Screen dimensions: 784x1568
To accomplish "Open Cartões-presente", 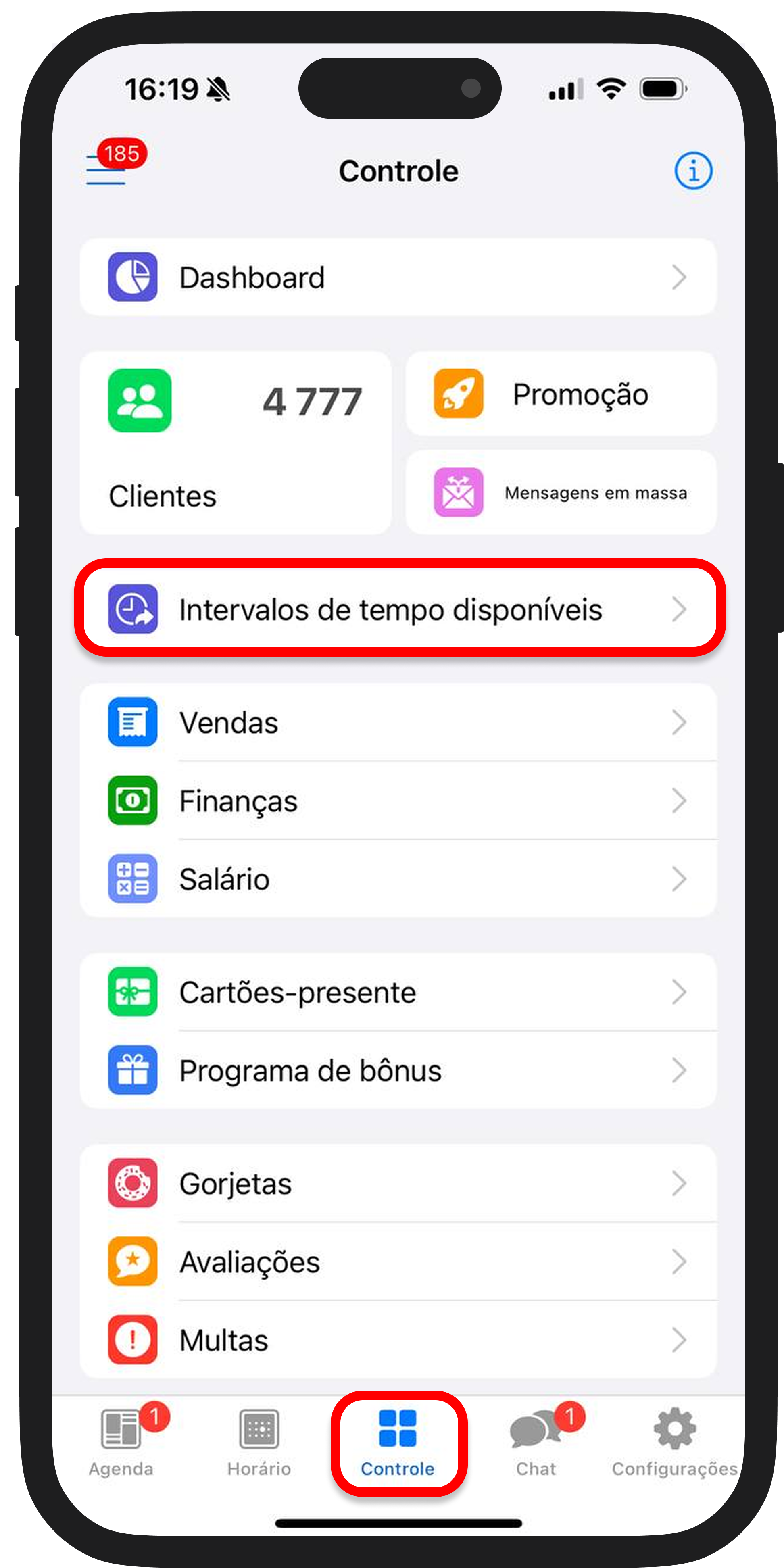I will tap(398, 992).
